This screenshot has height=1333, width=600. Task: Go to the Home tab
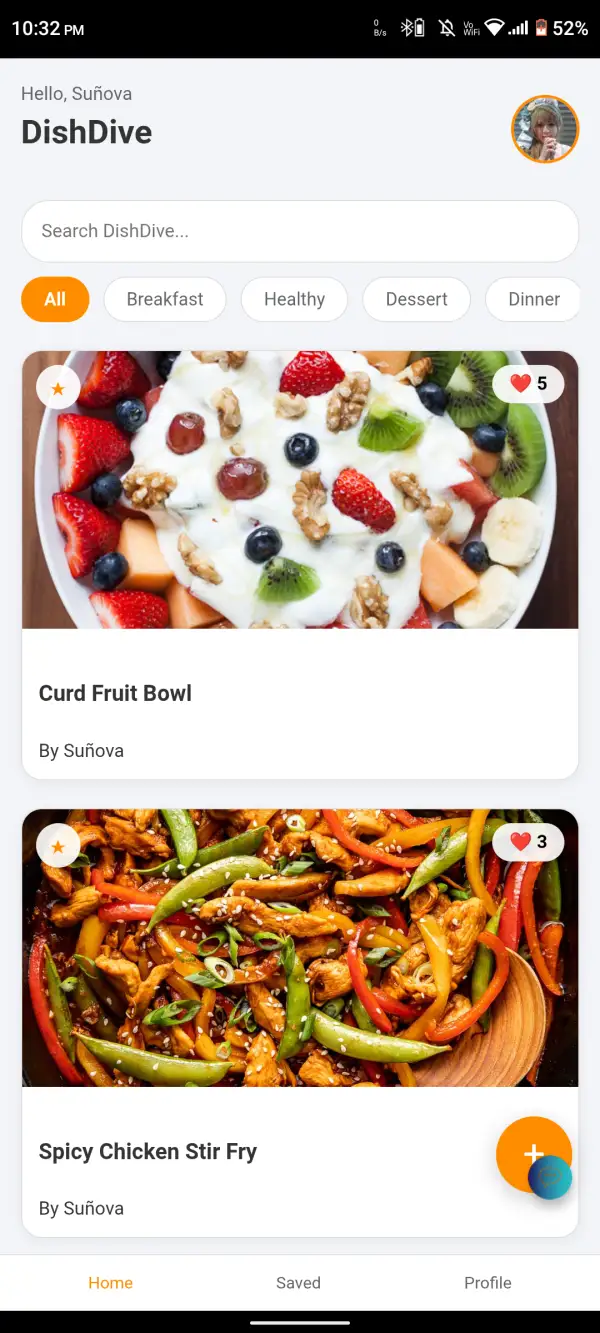(x=110, y=1282)
